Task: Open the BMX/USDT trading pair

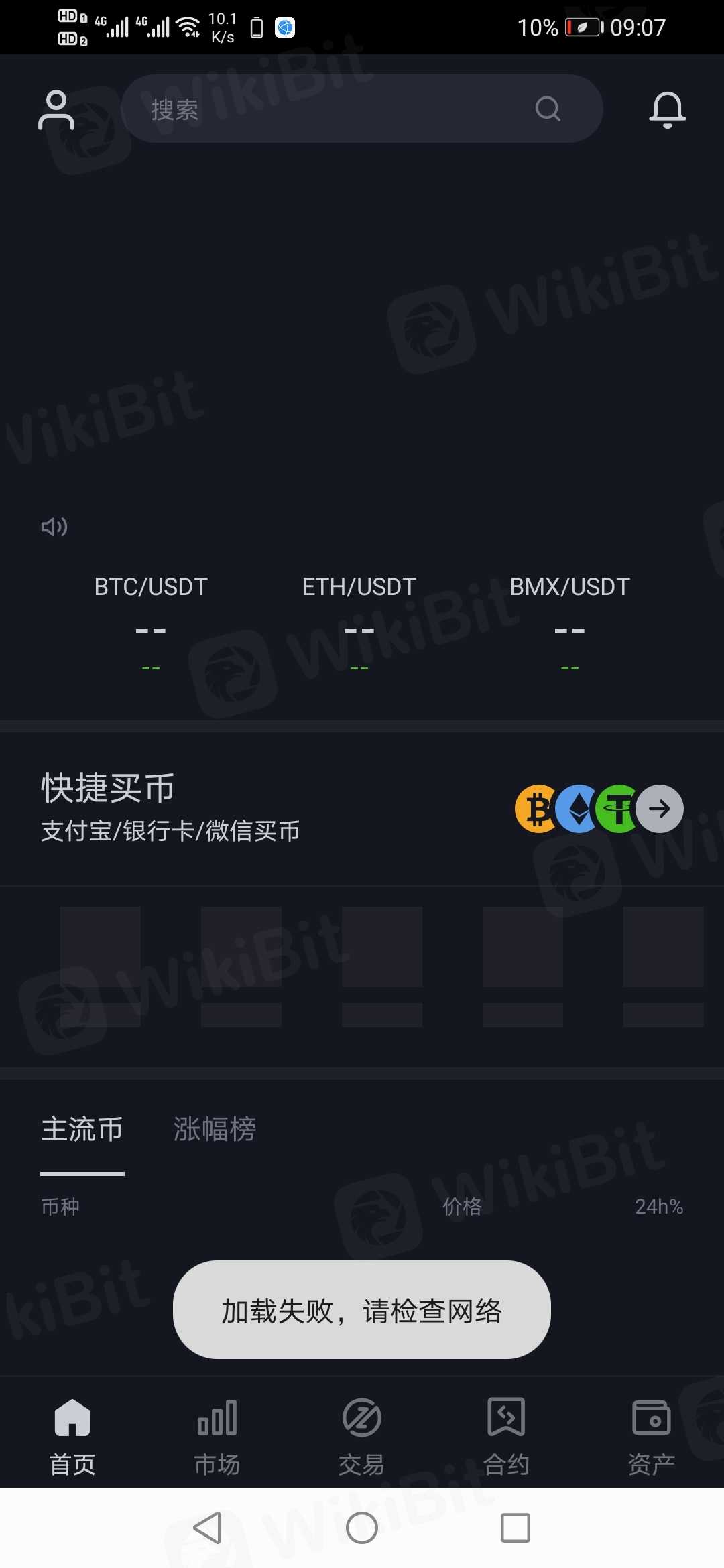Action: (570, 622)
